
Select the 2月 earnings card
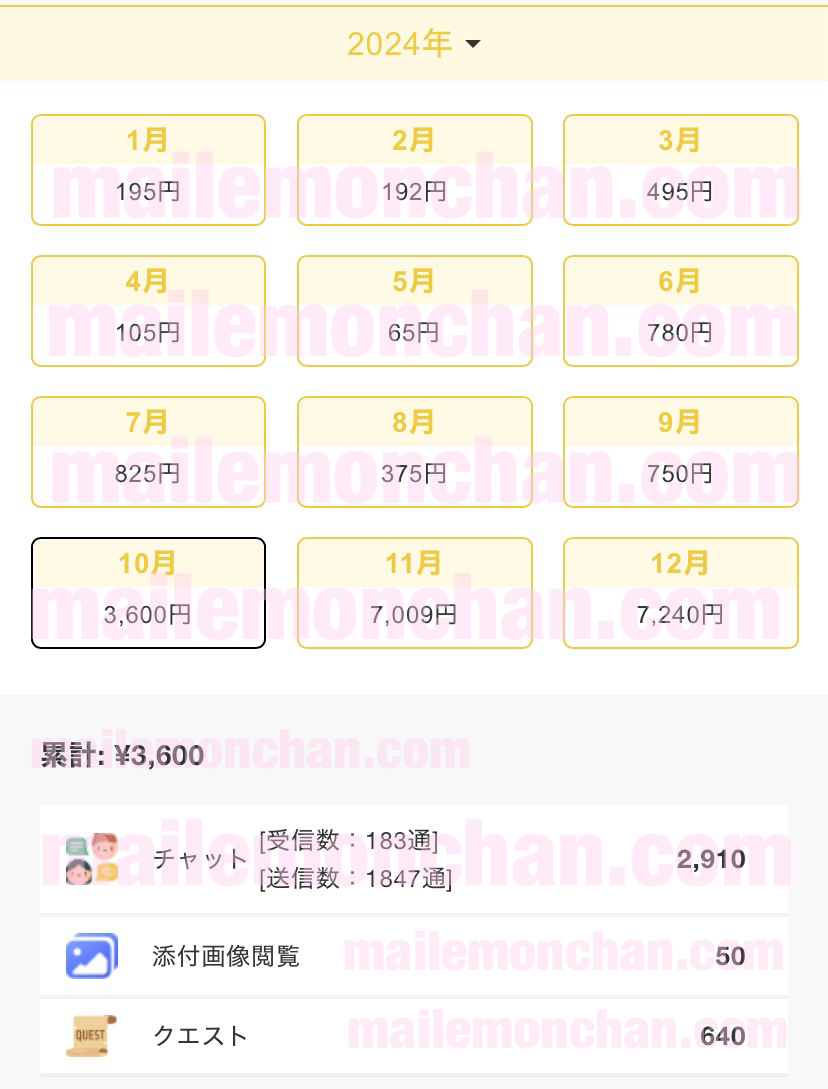(414, 170)
